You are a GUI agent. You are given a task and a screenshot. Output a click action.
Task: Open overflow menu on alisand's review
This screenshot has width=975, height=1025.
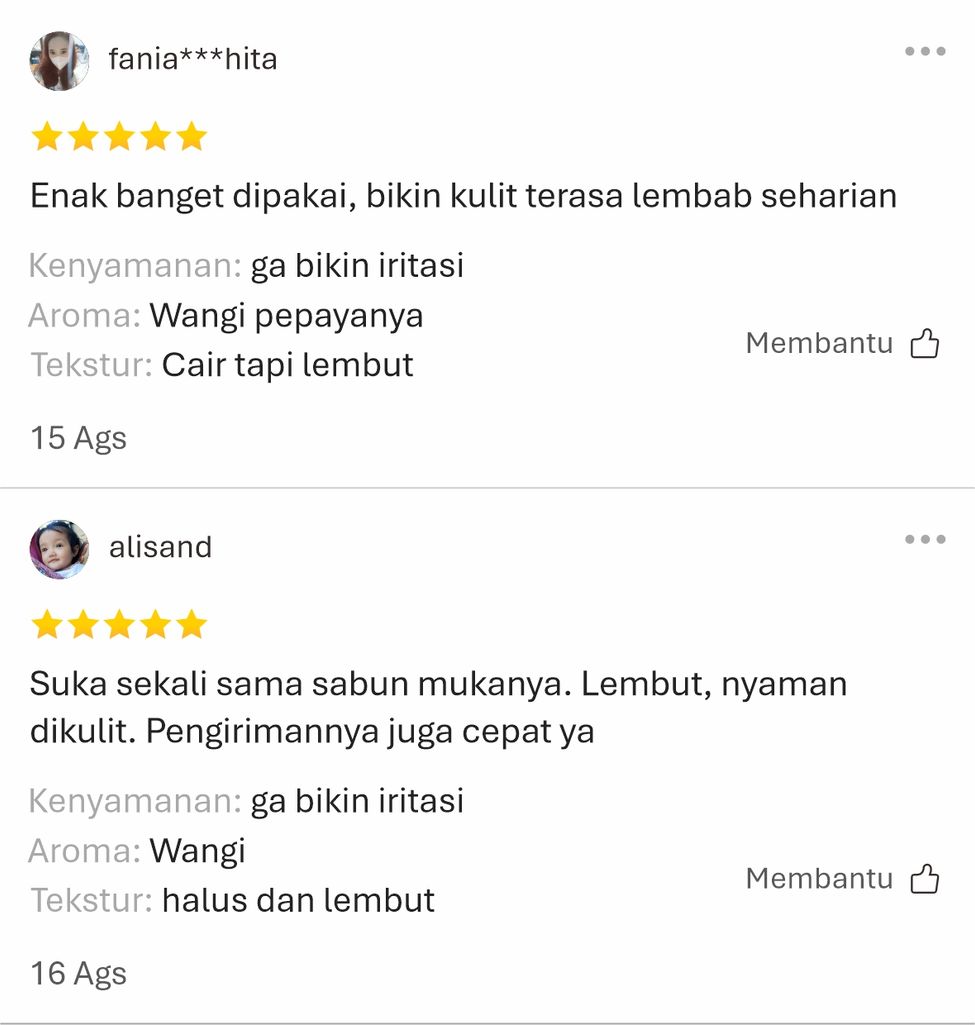coord(924,540)
